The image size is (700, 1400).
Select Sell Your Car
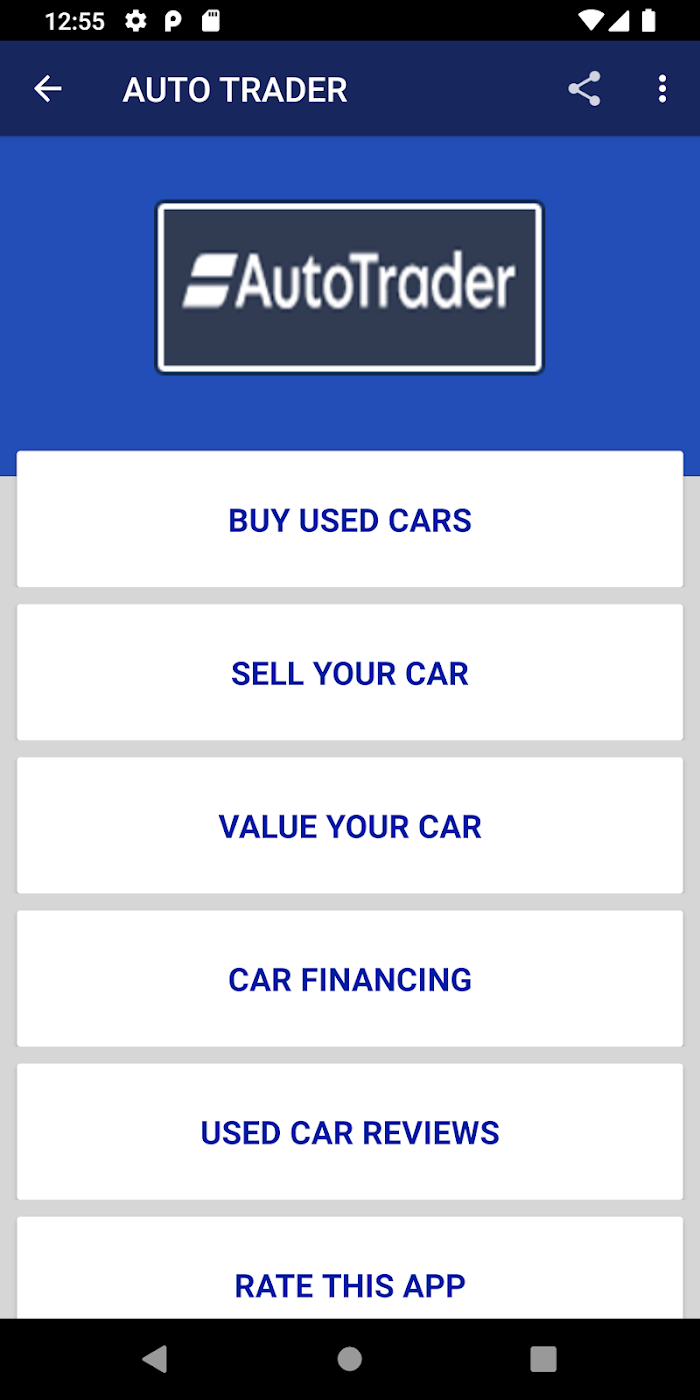point(350,672)
